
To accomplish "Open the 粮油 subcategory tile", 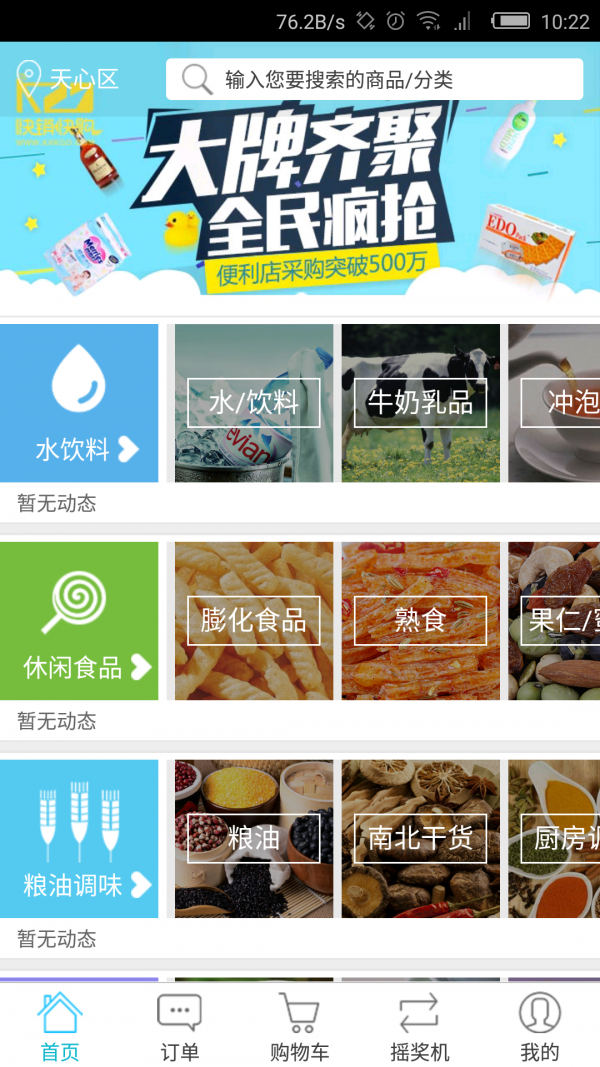I will coord(254,839).
